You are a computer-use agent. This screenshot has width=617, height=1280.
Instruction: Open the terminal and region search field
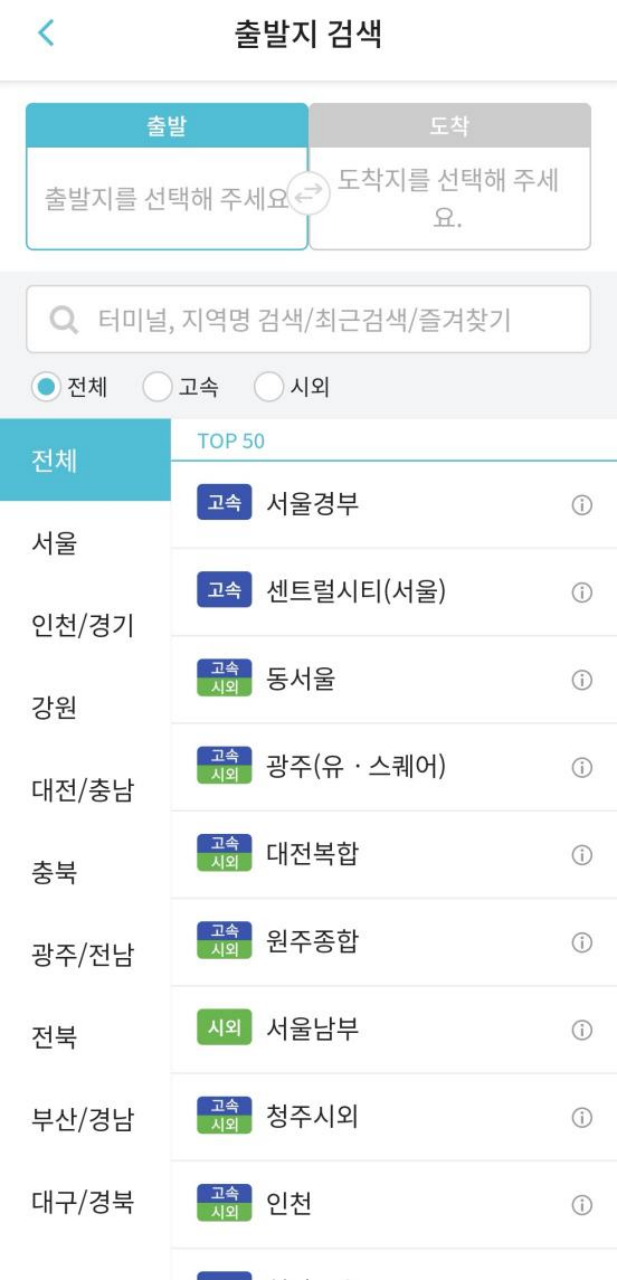tap(308, 320)
